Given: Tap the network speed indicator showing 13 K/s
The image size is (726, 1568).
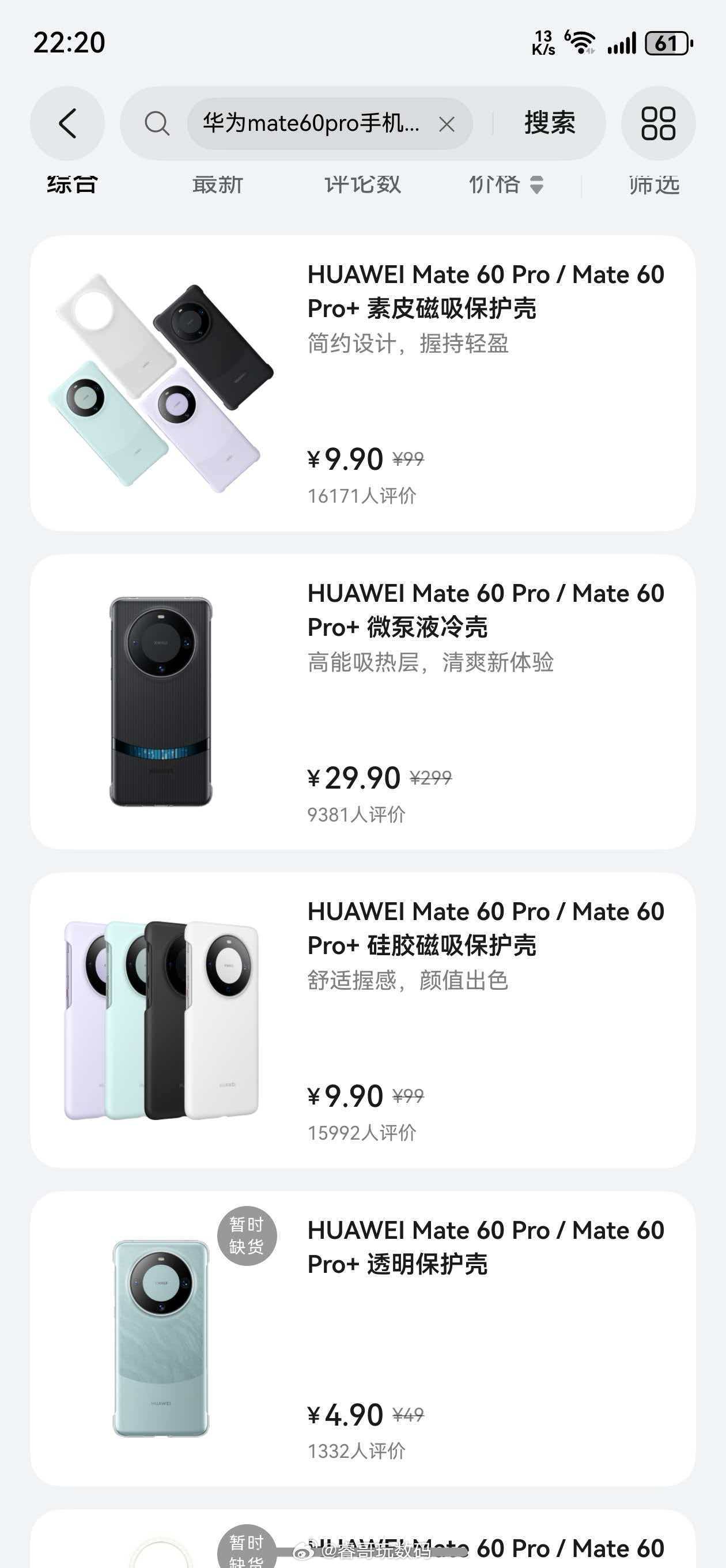Looking at the screenshot, I should click(x=544, y=43).
